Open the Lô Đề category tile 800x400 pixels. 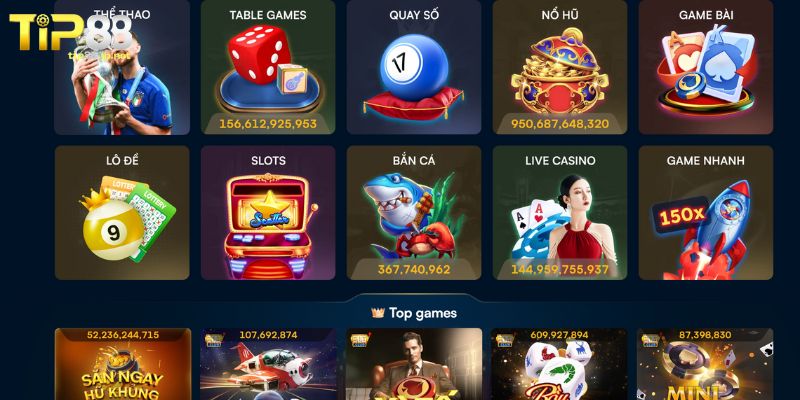click(122, 213)
